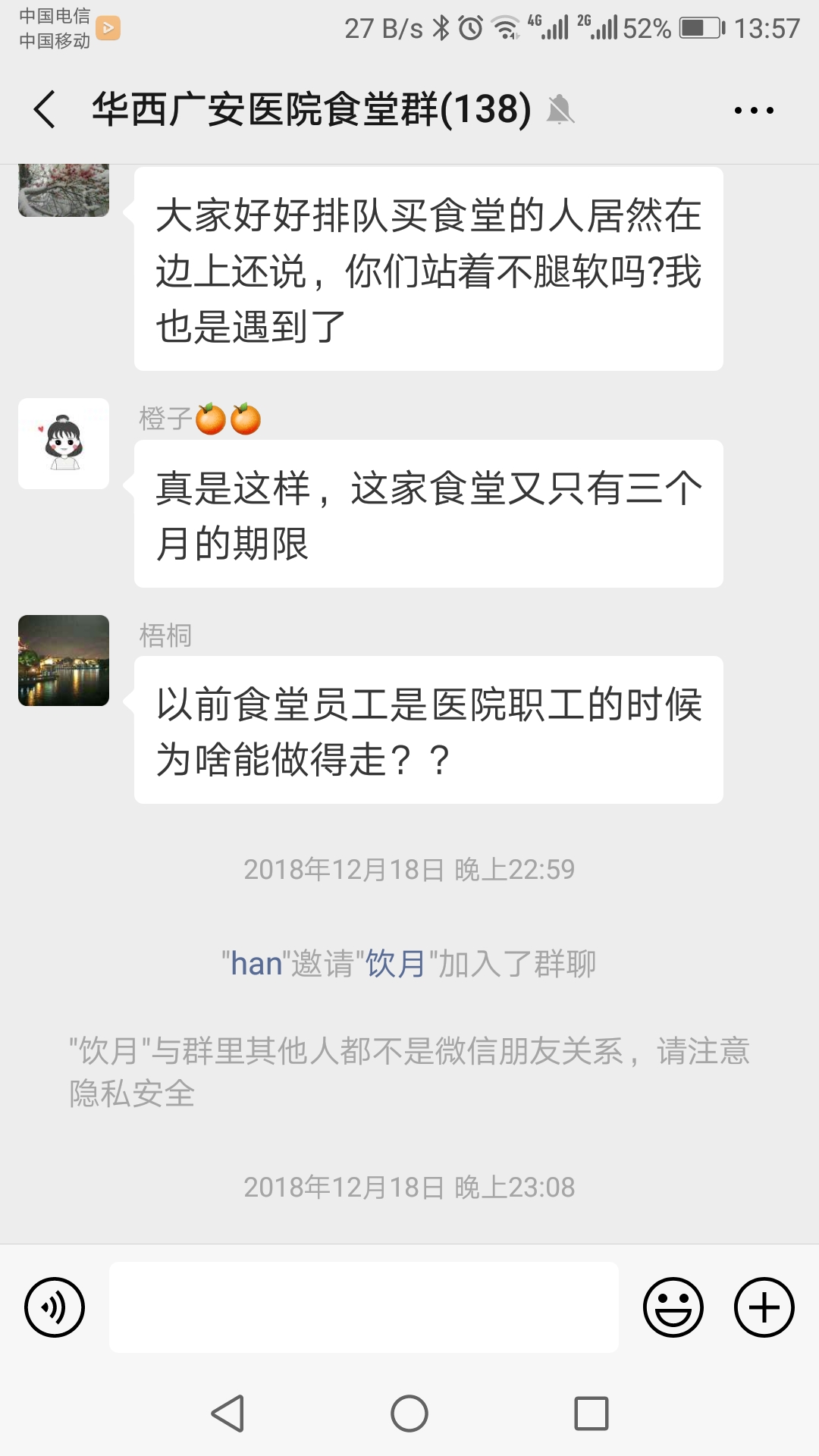Open the group chat overflow menu
The image size is (819, 1456).
[754, 111]
